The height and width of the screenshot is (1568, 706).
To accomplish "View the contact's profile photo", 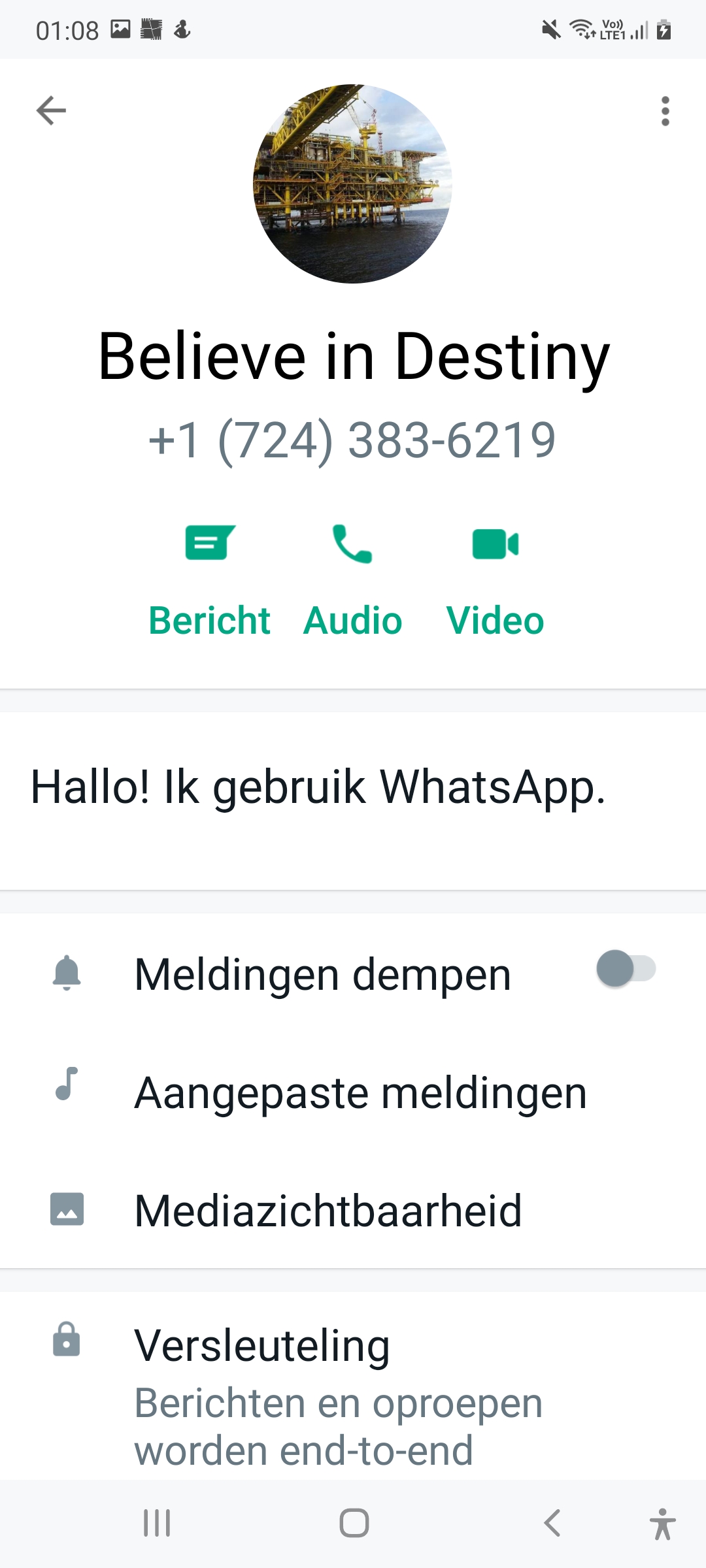I will click(x=352, y=184).
